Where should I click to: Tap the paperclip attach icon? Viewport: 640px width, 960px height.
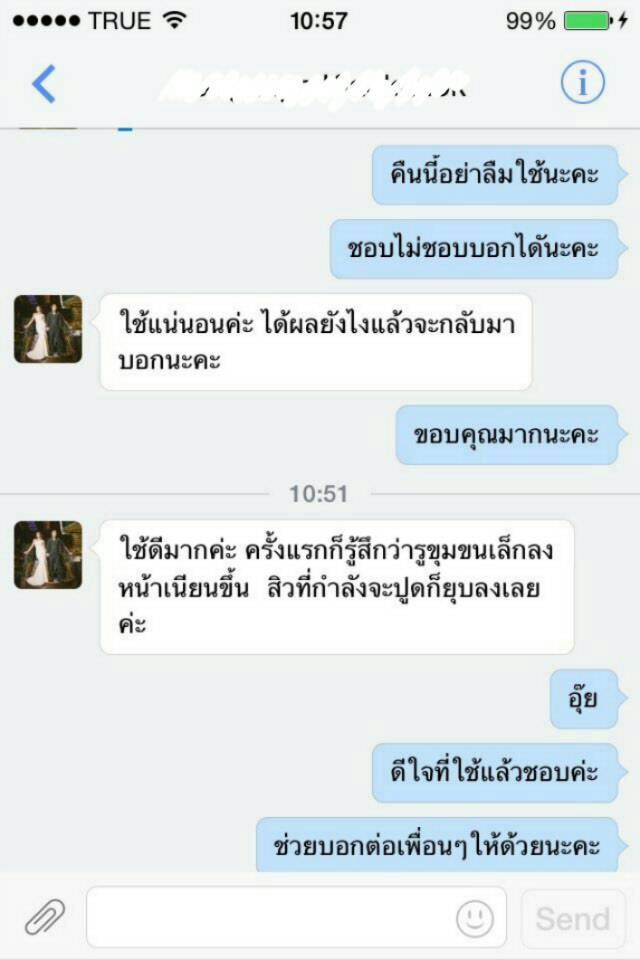(x=45, y=916)
